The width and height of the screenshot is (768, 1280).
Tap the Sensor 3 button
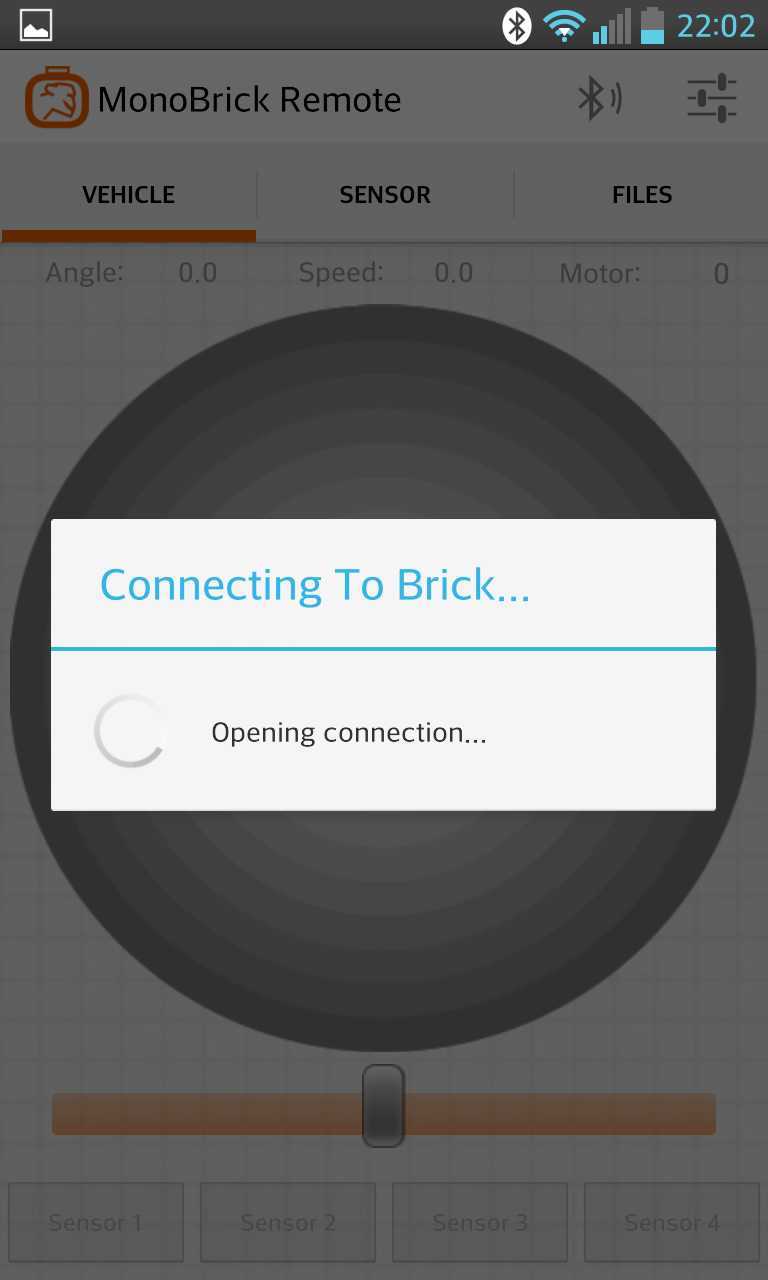point(480,1222)
